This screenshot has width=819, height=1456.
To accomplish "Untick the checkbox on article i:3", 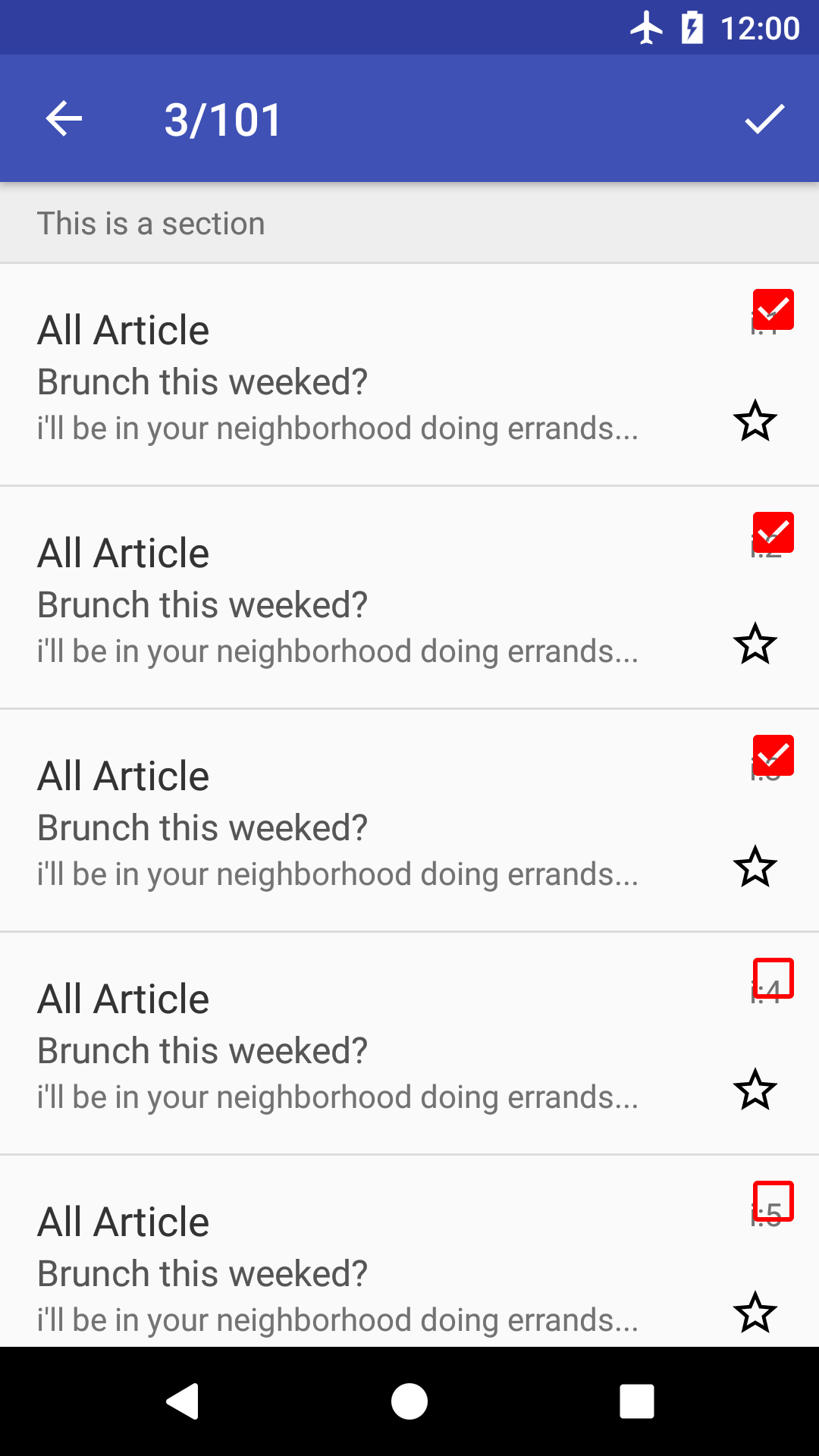I will pyautogui.click(x=773, y=755).
